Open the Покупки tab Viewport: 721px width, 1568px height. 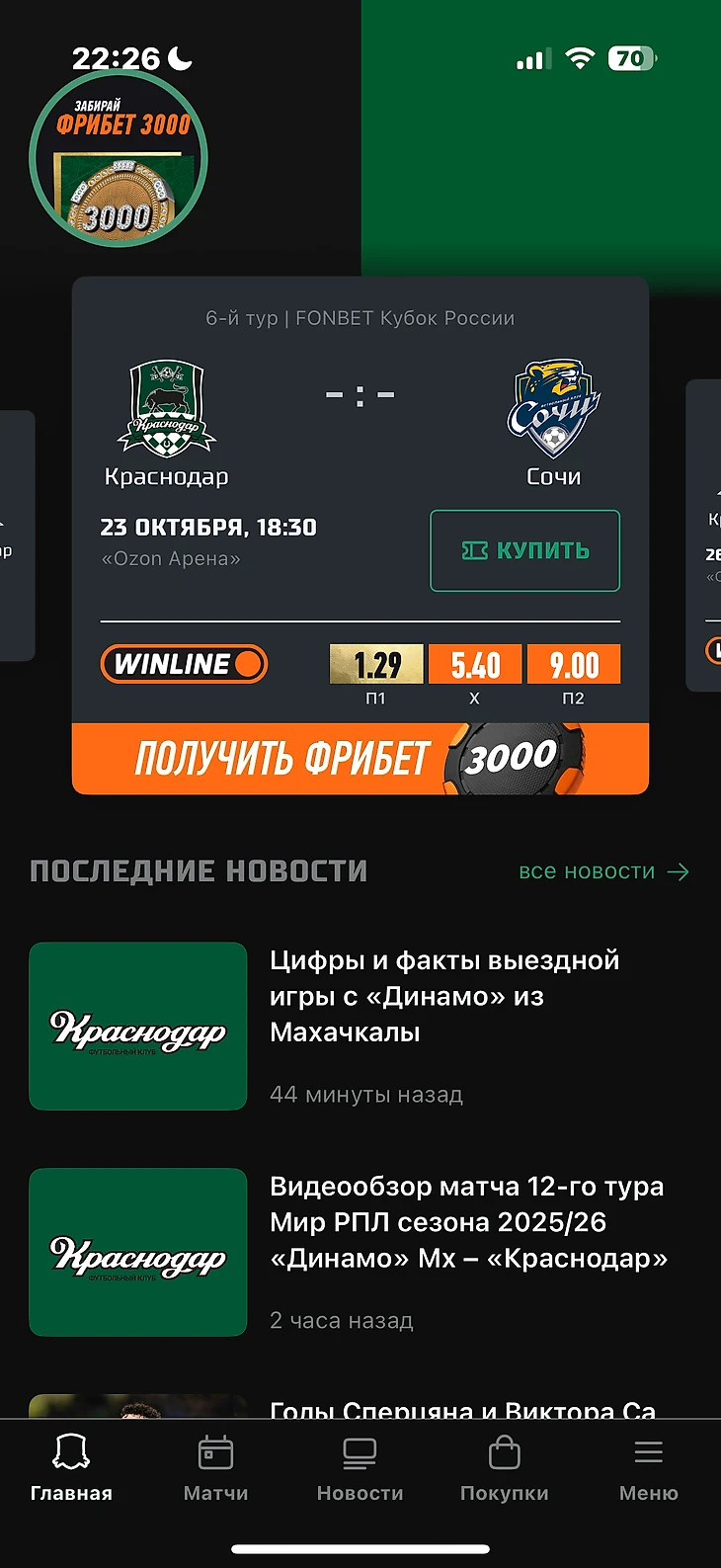[504, 1468]
